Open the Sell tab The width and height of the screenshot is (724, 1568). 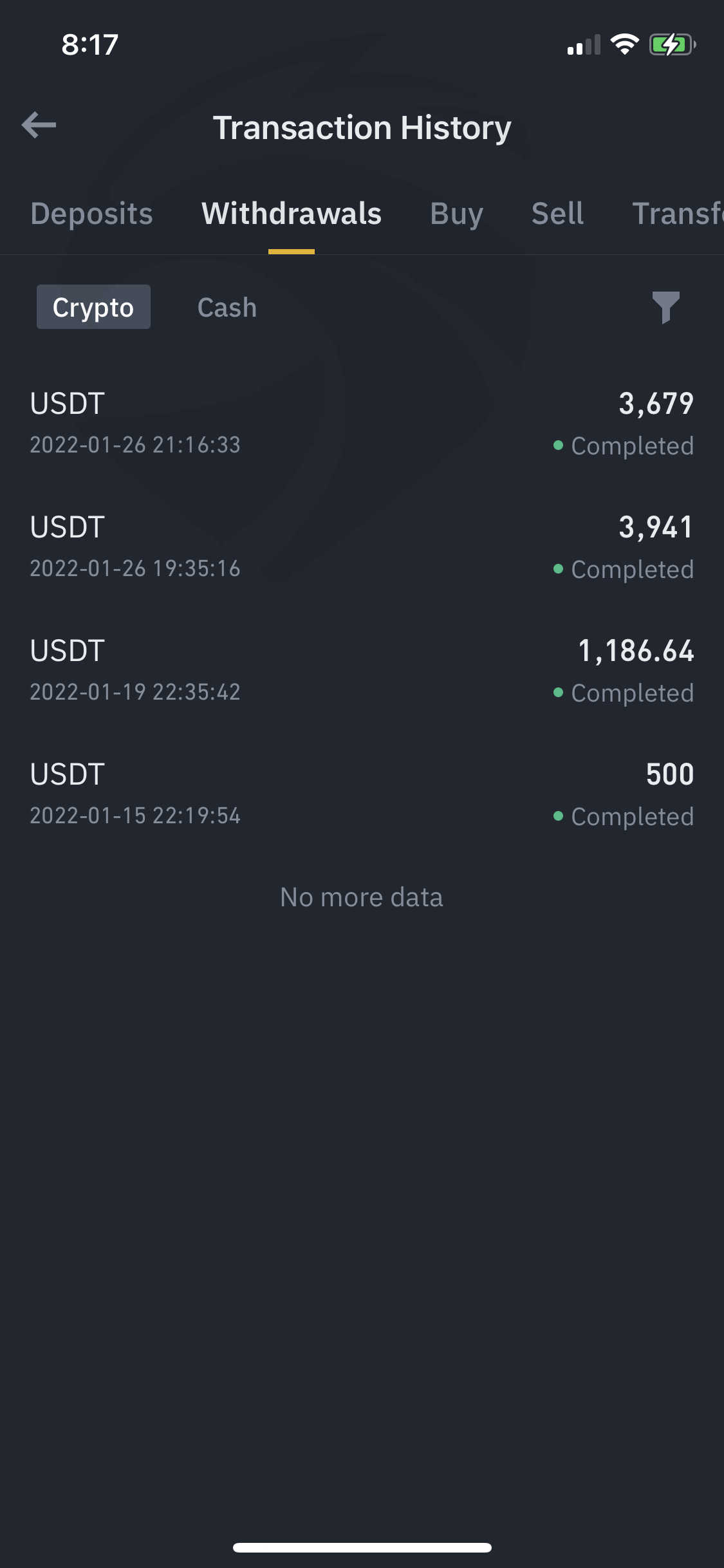[557, 214]
